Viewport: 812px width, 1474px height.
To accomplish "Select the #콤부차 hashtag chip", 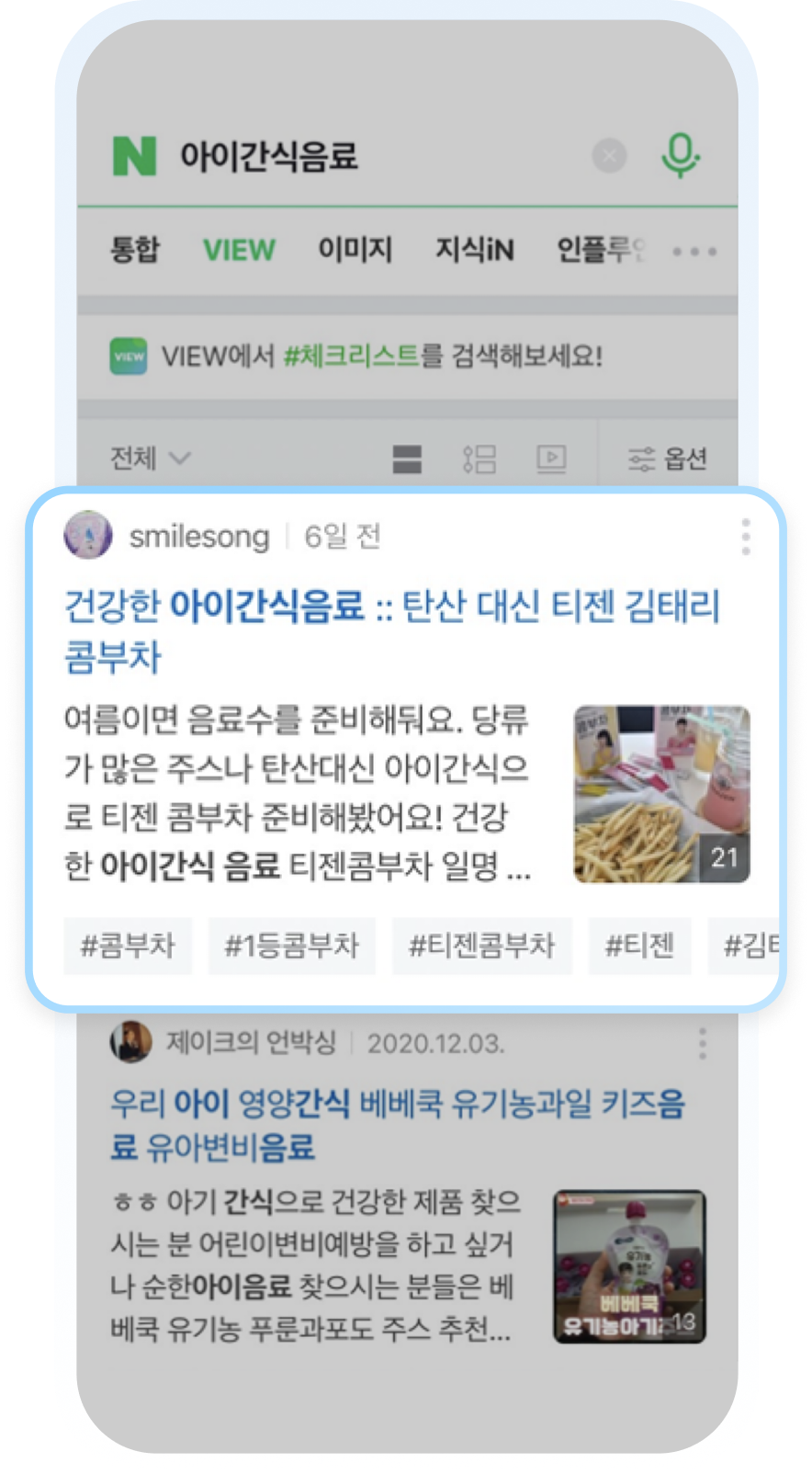I will (128, 946).
